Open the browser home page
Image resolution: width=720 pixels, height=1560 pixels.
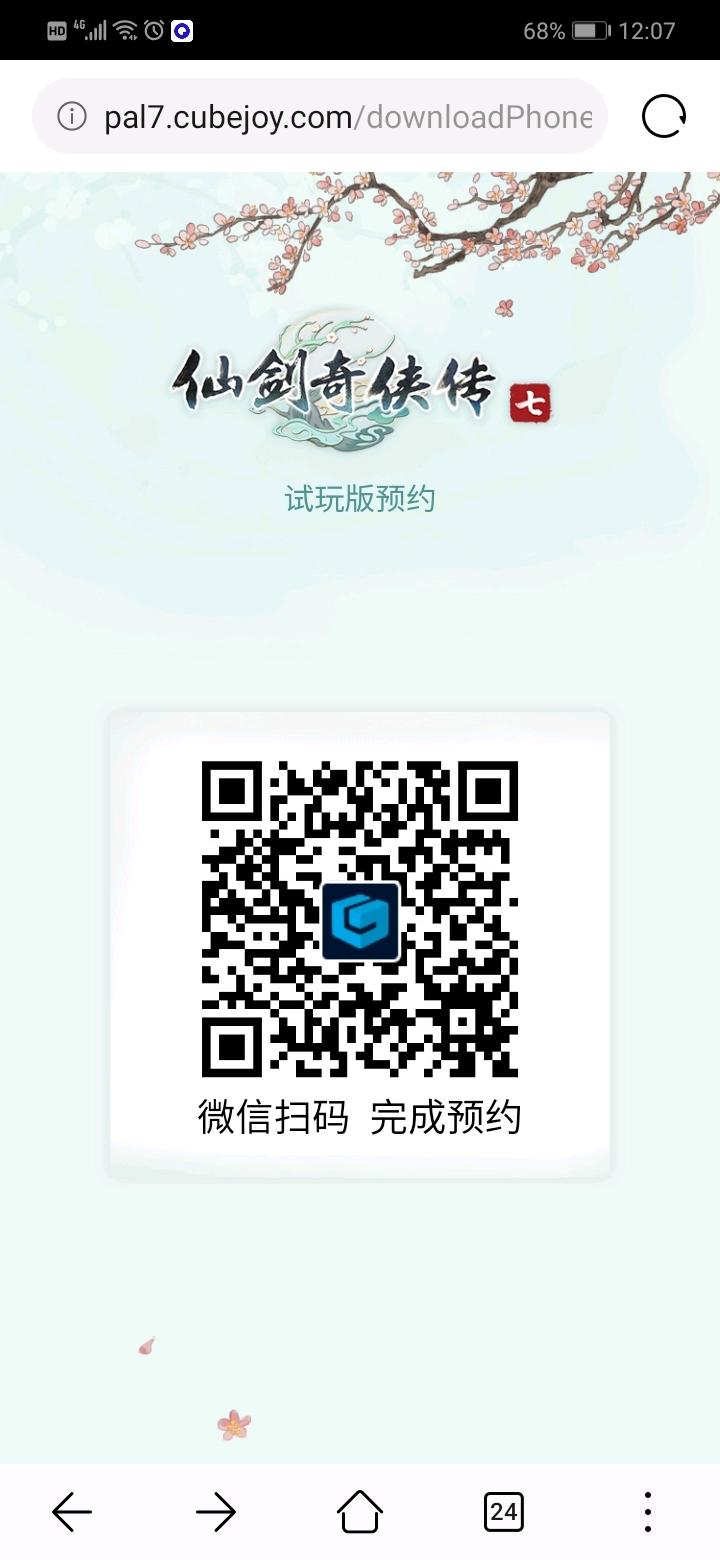[360, 1511]
